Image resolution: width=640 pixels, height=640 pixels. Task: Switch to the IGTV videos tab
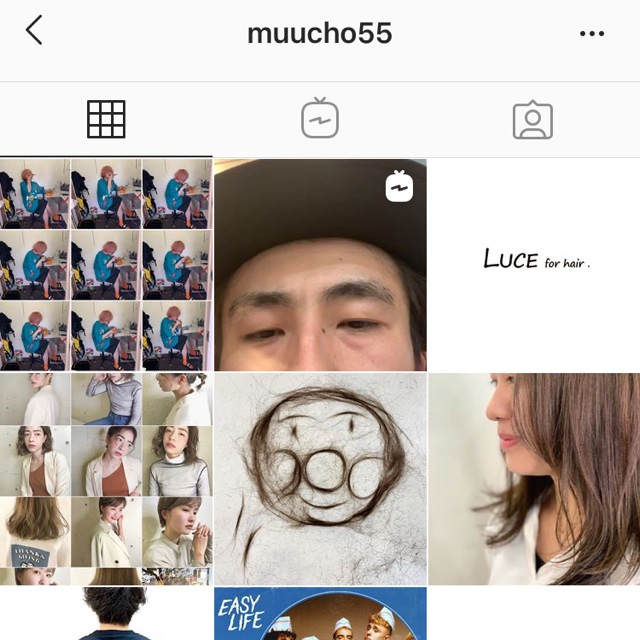pyautogui.click(x=320, y=120)
